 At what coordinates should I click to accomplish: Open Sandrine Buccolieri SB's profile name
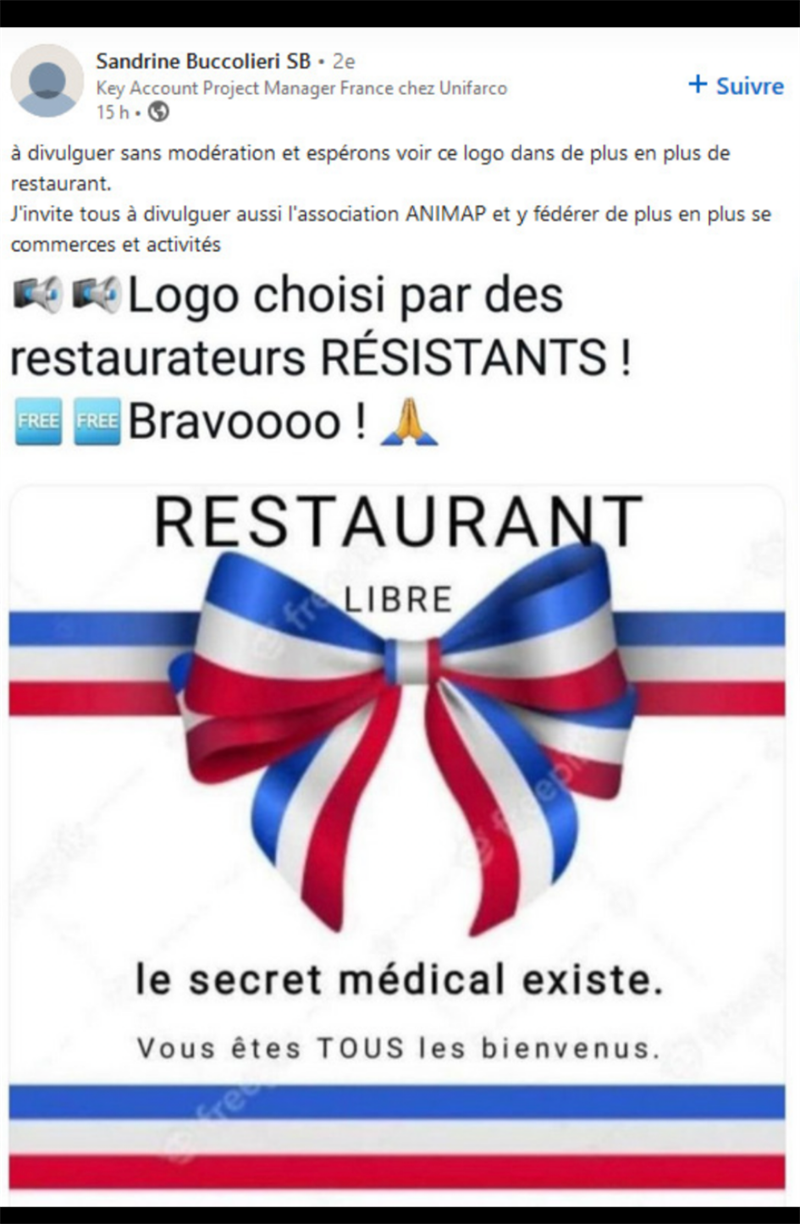(x=203, y=62)
